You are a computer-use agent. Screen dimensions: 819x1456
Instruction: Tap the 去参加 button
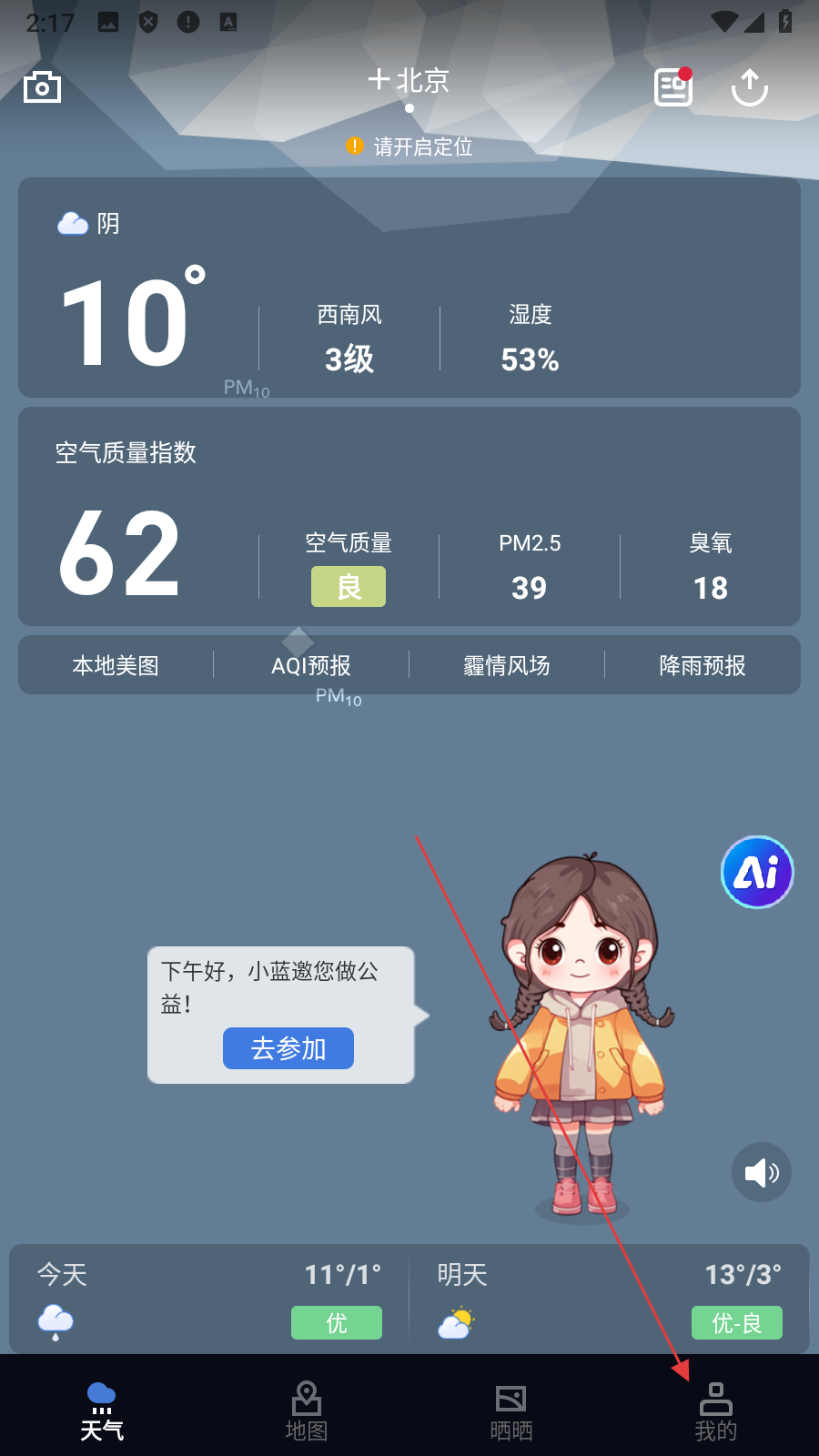pyautogui.click(x=288, y=1048)
